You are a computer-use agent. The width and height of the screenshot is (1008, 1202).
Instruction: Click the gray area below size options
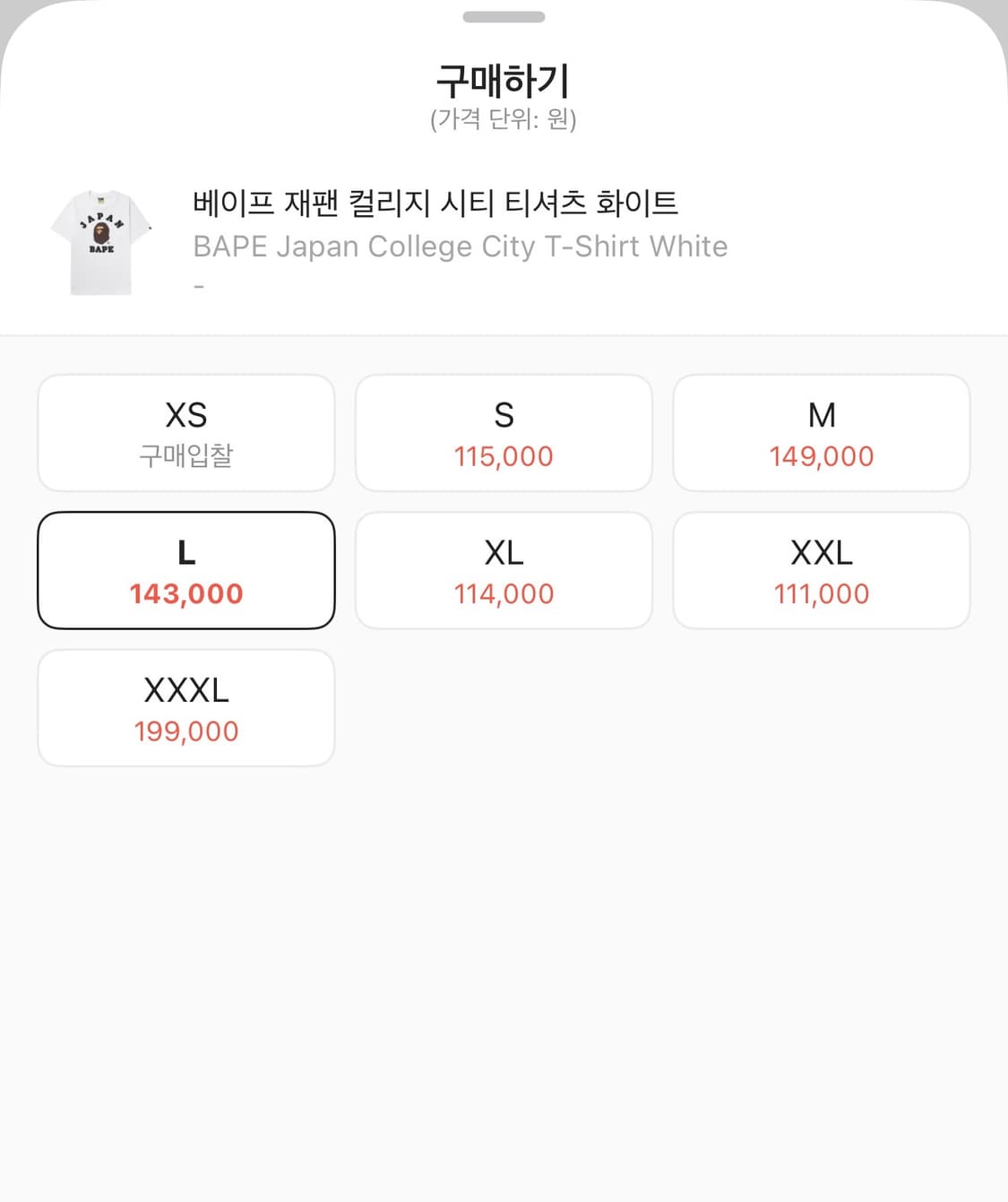(504, 941)
